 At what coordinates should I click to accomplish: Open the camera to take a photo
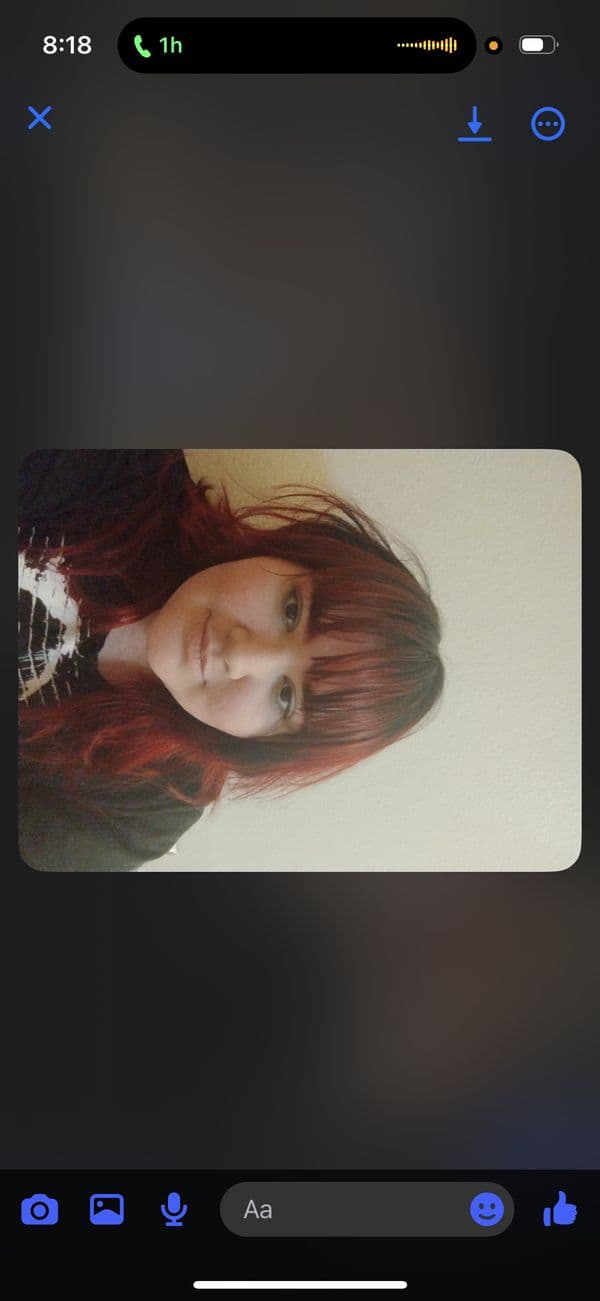[40, 1210]
